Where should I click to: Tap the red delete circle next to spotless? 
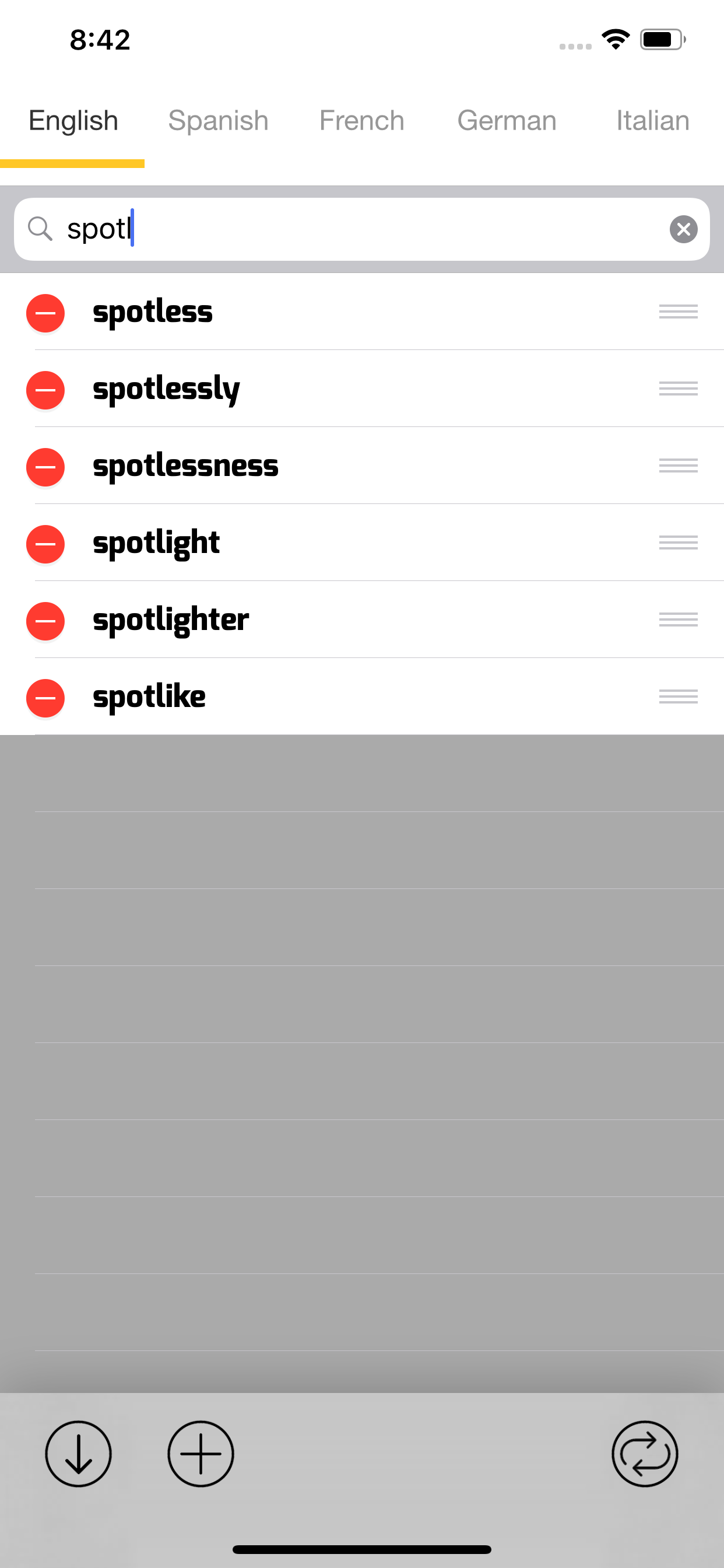(45, 313)
